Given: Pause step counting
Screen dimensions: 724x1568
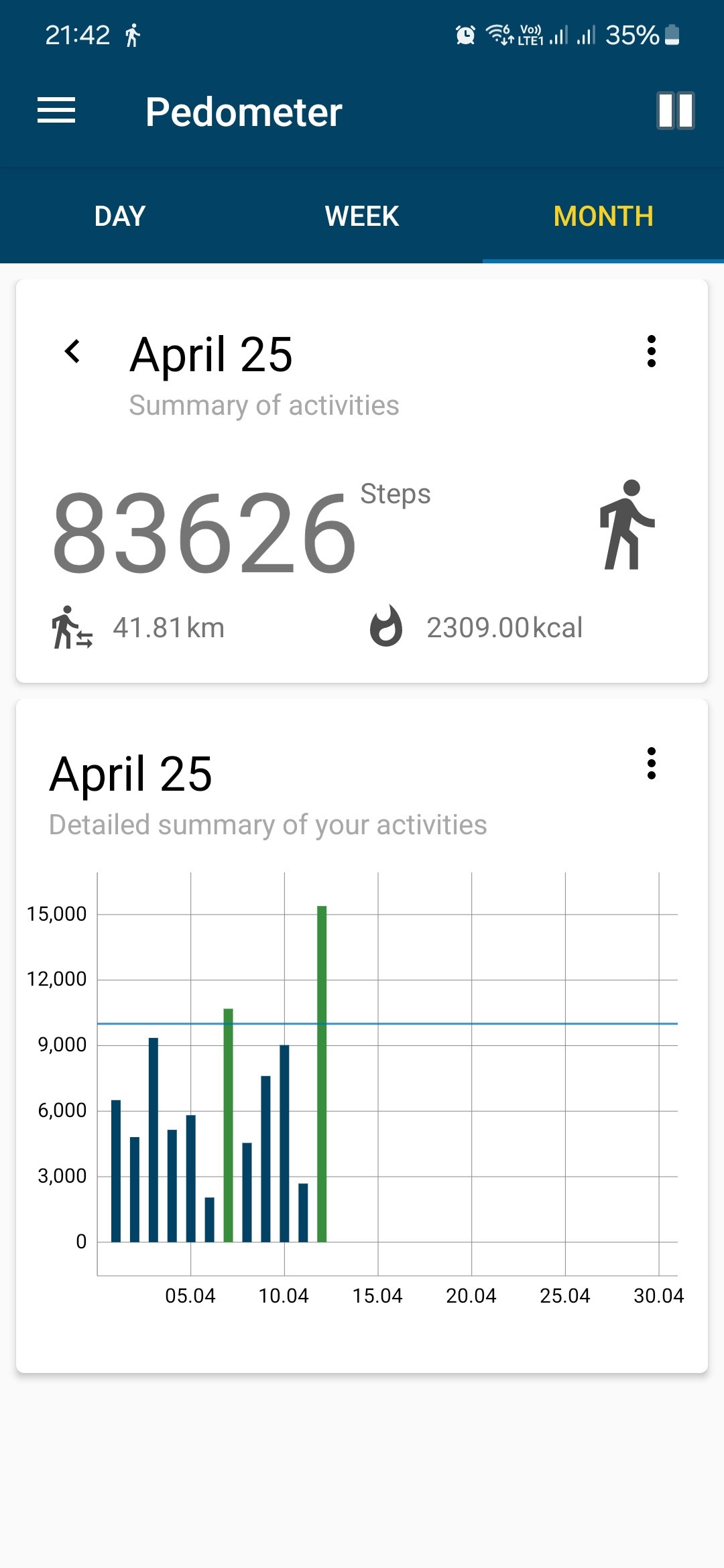Looking at the screenshot, I should pos(675,111).
